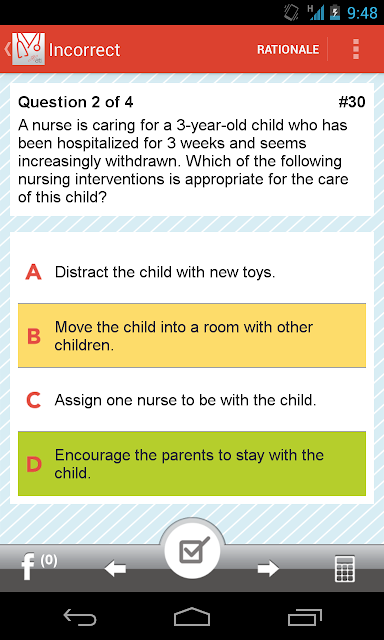This screenshot has height=640, width=384.
Task: Choose answer D about encouraging the parents
Action: coord(192,464)
